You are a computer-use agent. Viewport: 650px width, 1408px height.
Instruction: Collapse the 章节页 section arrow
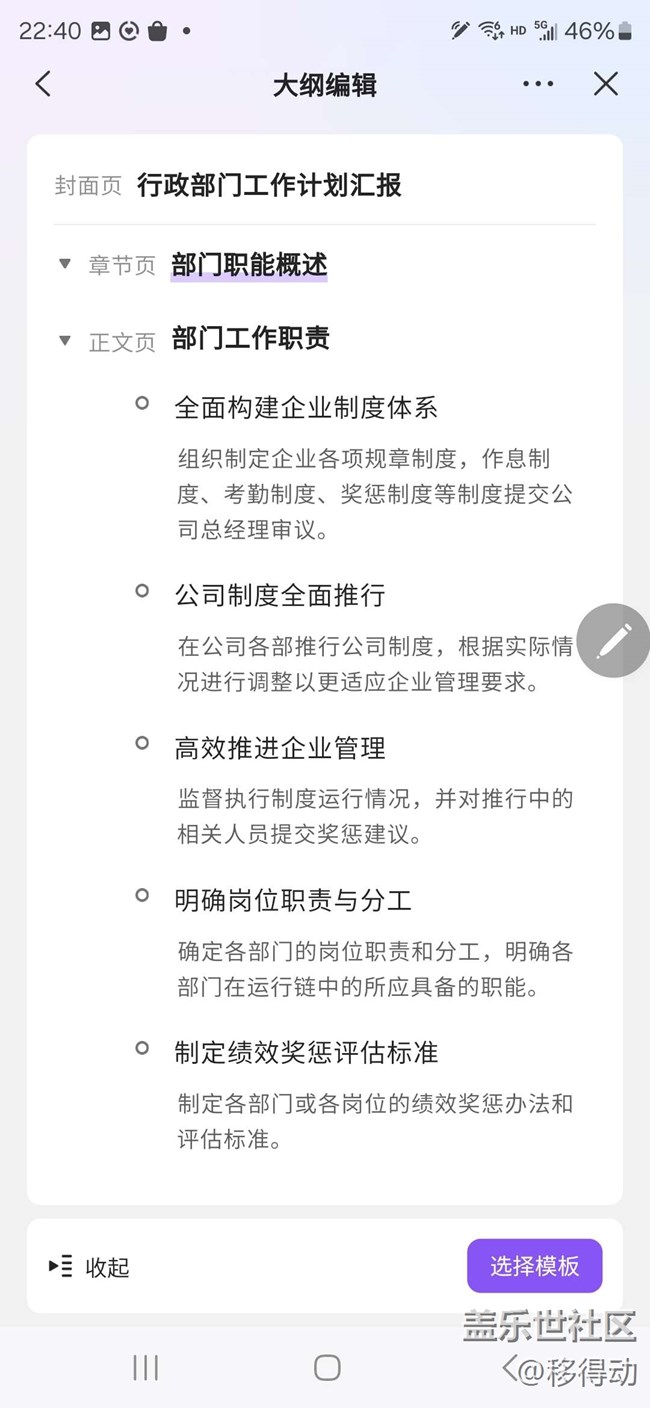click(65, 264)
